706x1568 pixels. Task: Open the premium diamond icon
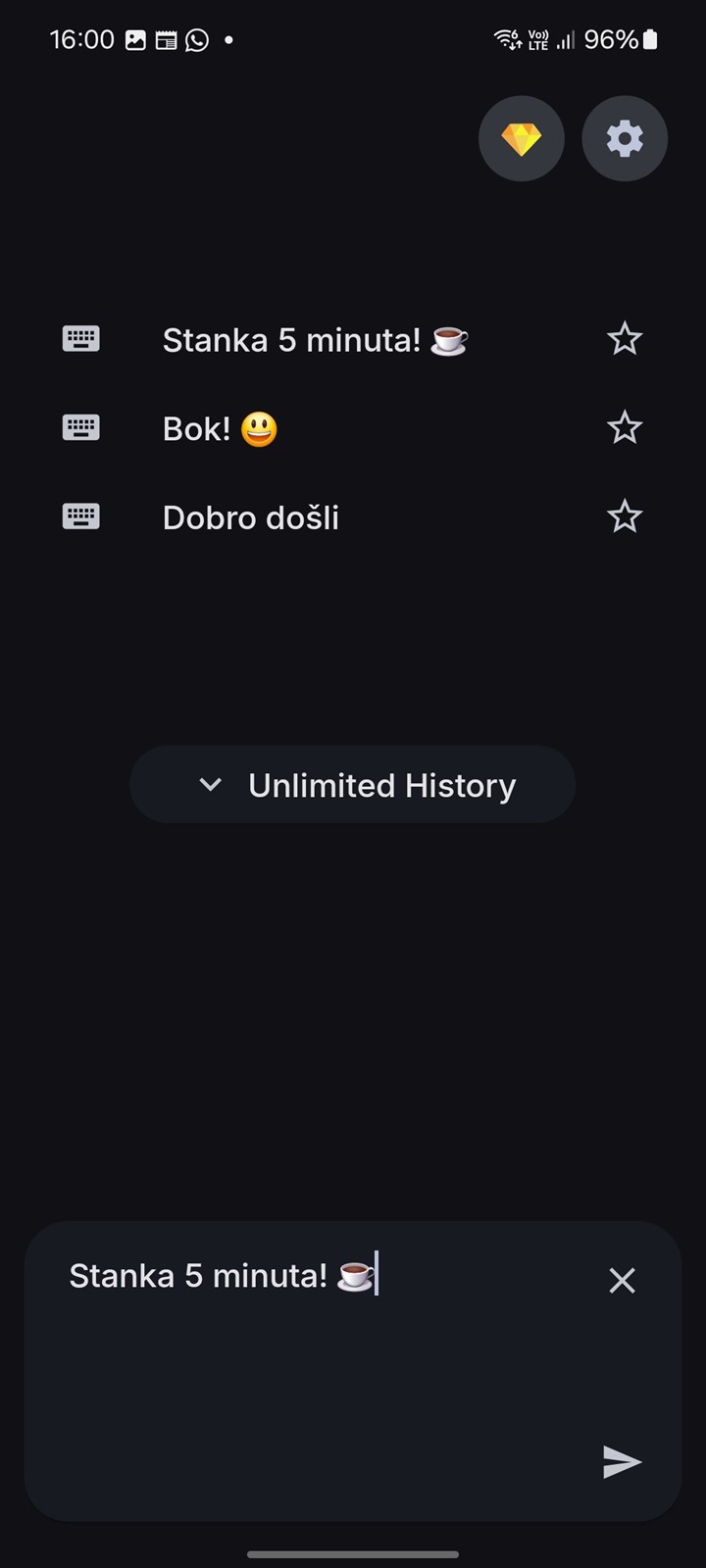(521, 139)
